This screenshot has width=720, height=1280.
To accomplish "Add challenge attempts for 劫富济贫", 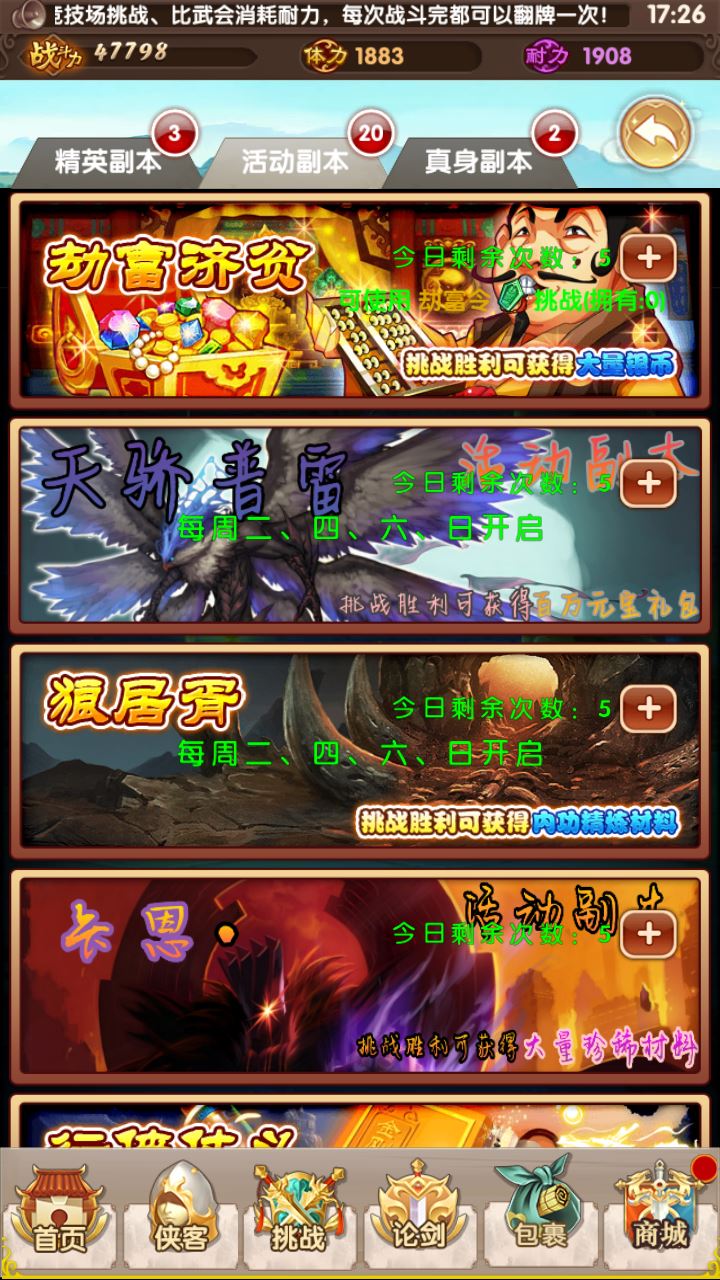I will 648,258.
